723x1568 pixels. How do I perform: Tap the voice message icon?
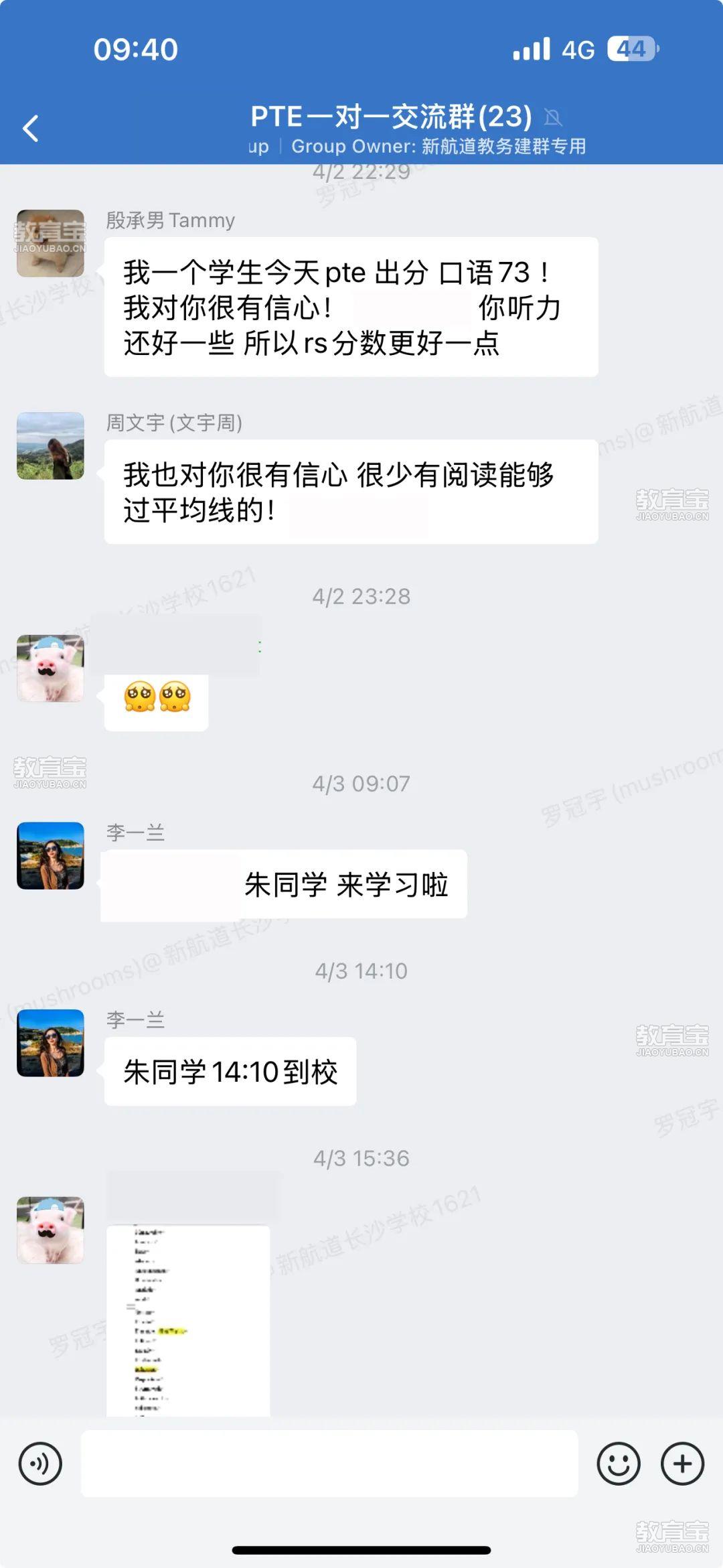coord(40,1464)
